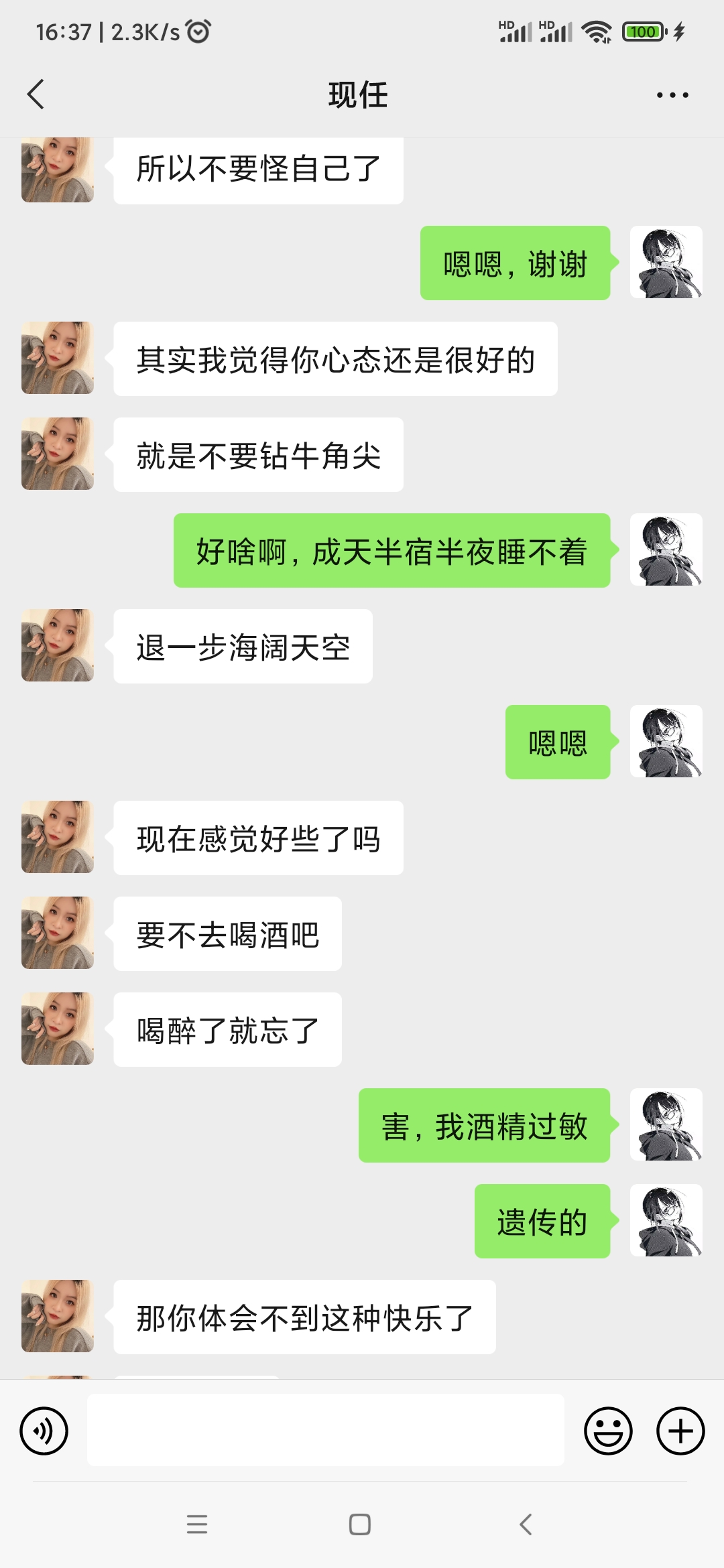Image resolution: width=724 pixels, height=1568 pixels.
Task: Switch to voice message input
Action: (x=44, y=1431)
